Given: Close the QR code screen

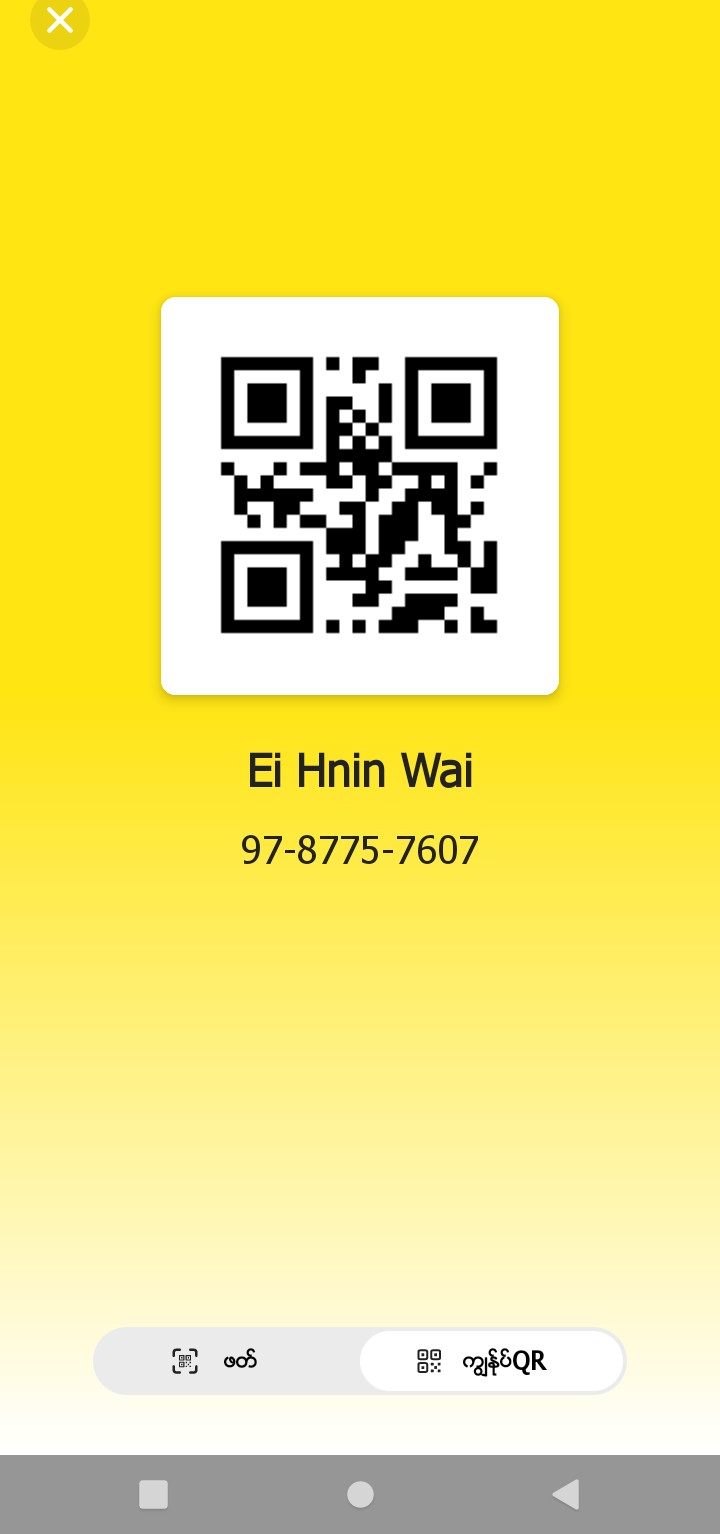Looking at the screenshot, I should 60,21.
